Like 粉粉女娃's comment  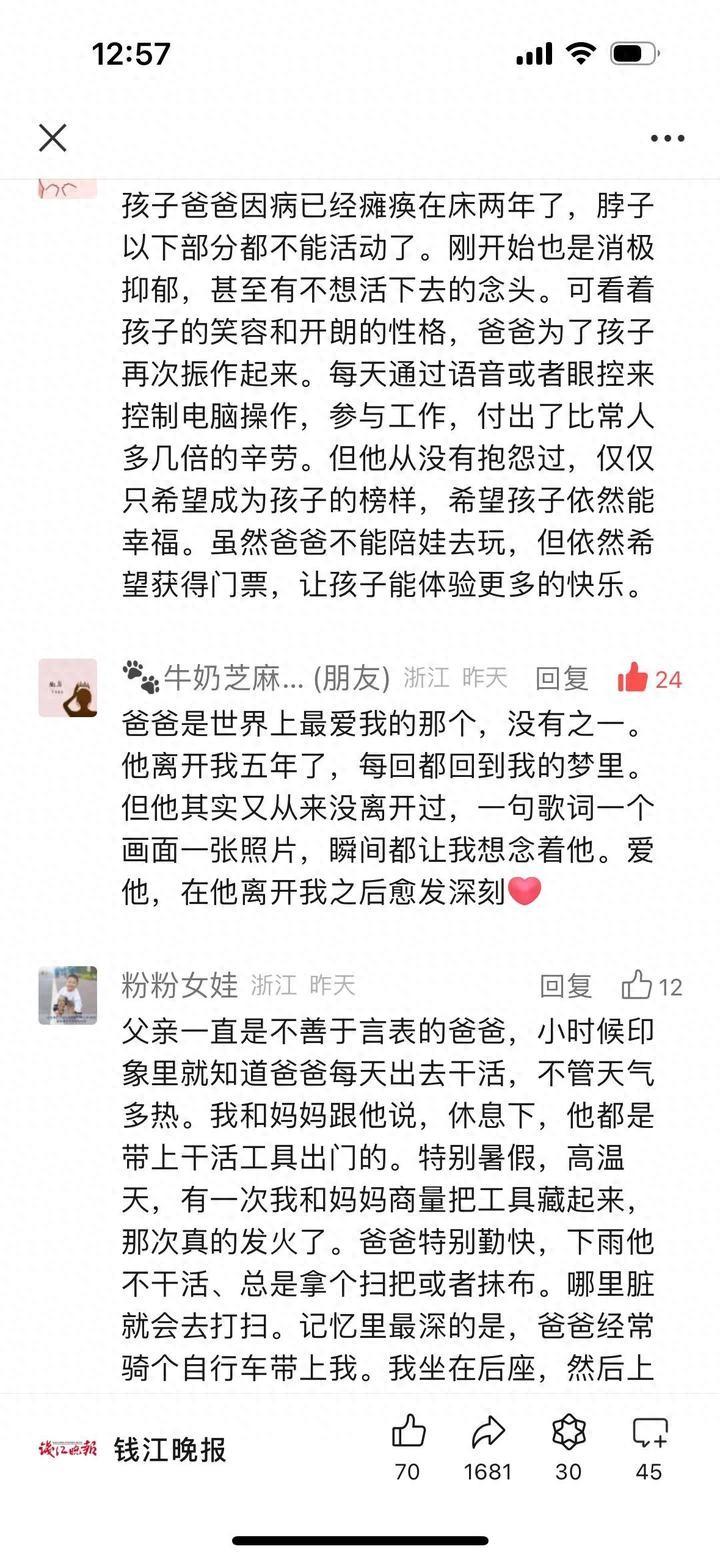(x=637, y=987)
